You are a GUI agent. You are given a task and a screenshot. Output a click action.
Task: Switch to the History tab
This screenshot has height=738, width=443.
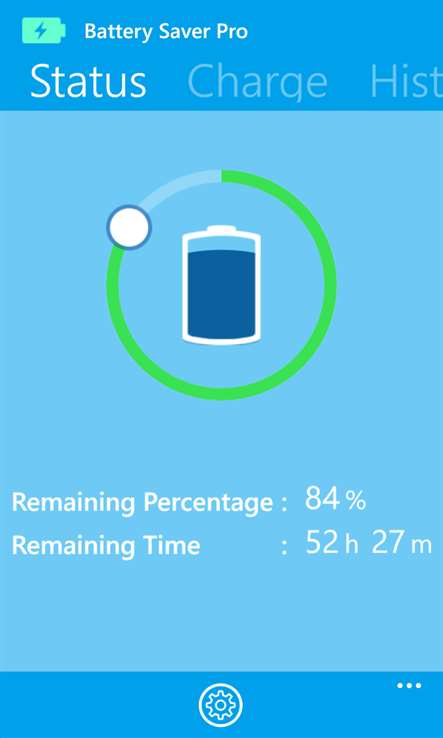(x=406, y=81)
